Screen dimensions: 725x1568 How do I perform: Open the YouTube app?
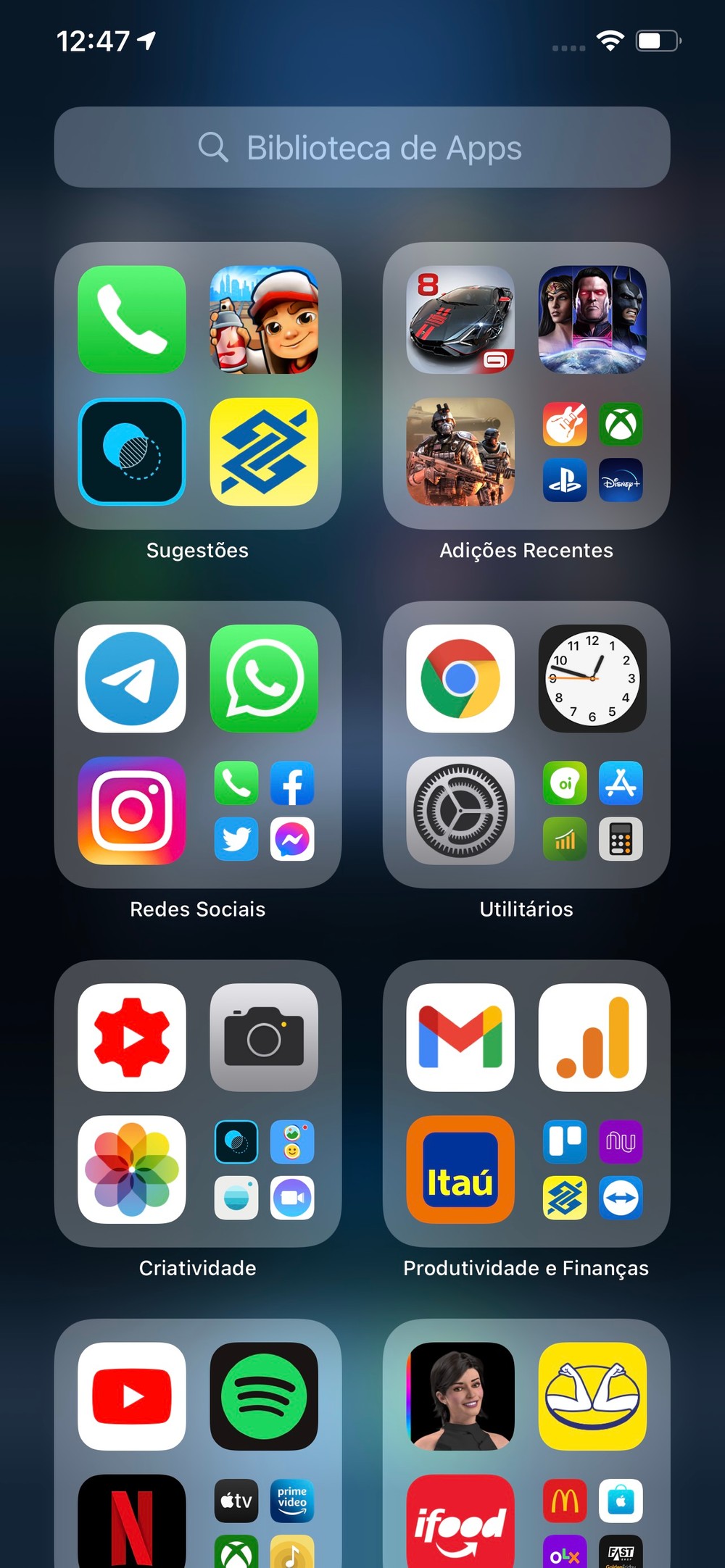pos(132,1396)
